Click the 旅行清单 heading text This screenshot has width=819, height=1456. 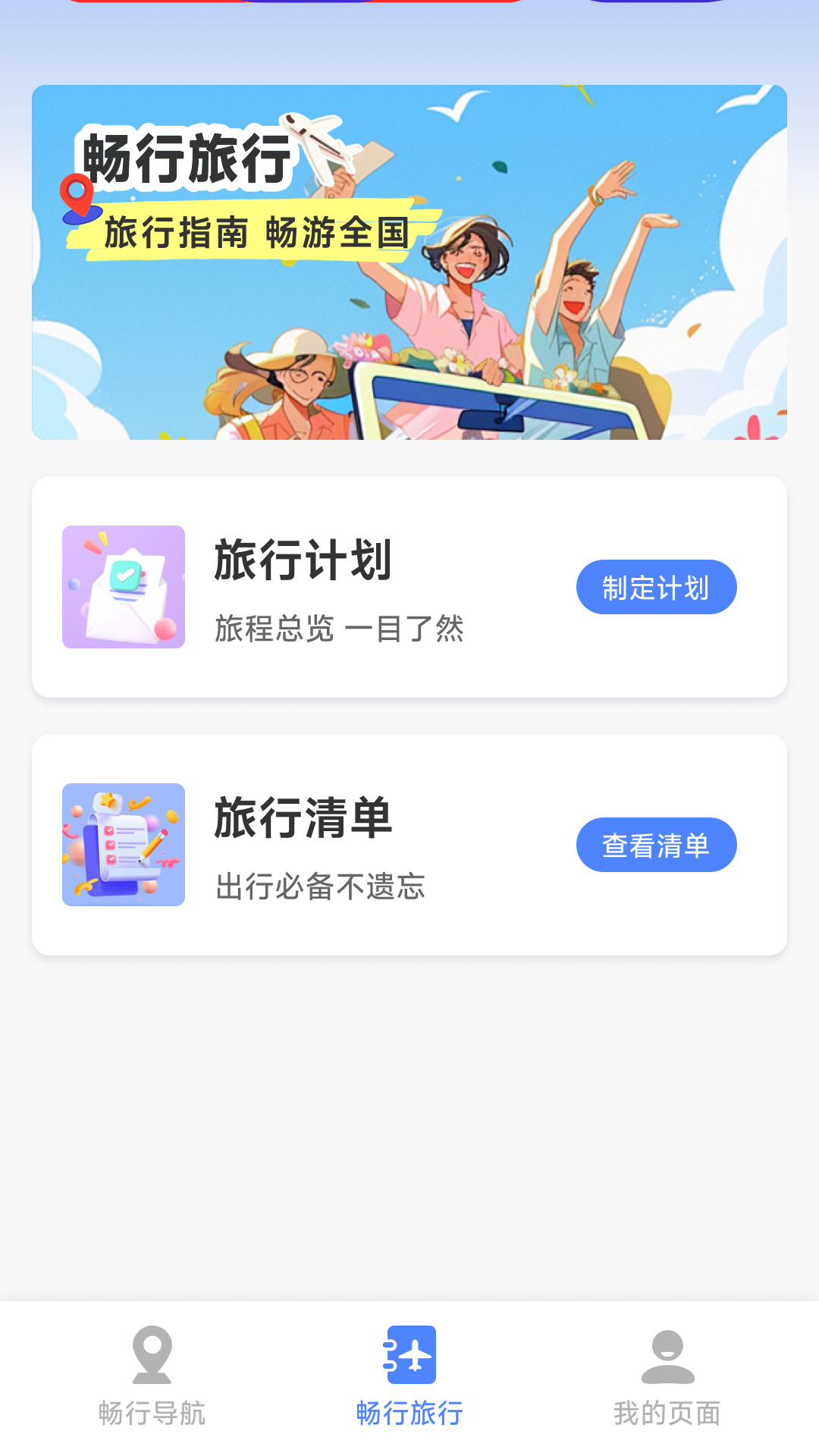pyautogui.click(x=303, y=819)
